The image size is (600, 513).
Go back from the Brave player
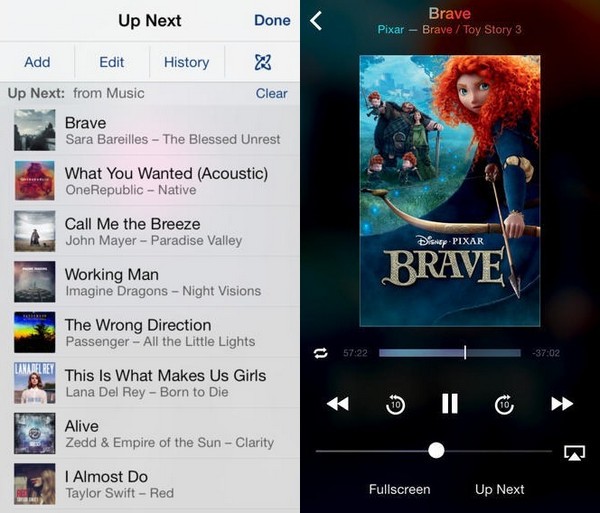tap(317, 20)
